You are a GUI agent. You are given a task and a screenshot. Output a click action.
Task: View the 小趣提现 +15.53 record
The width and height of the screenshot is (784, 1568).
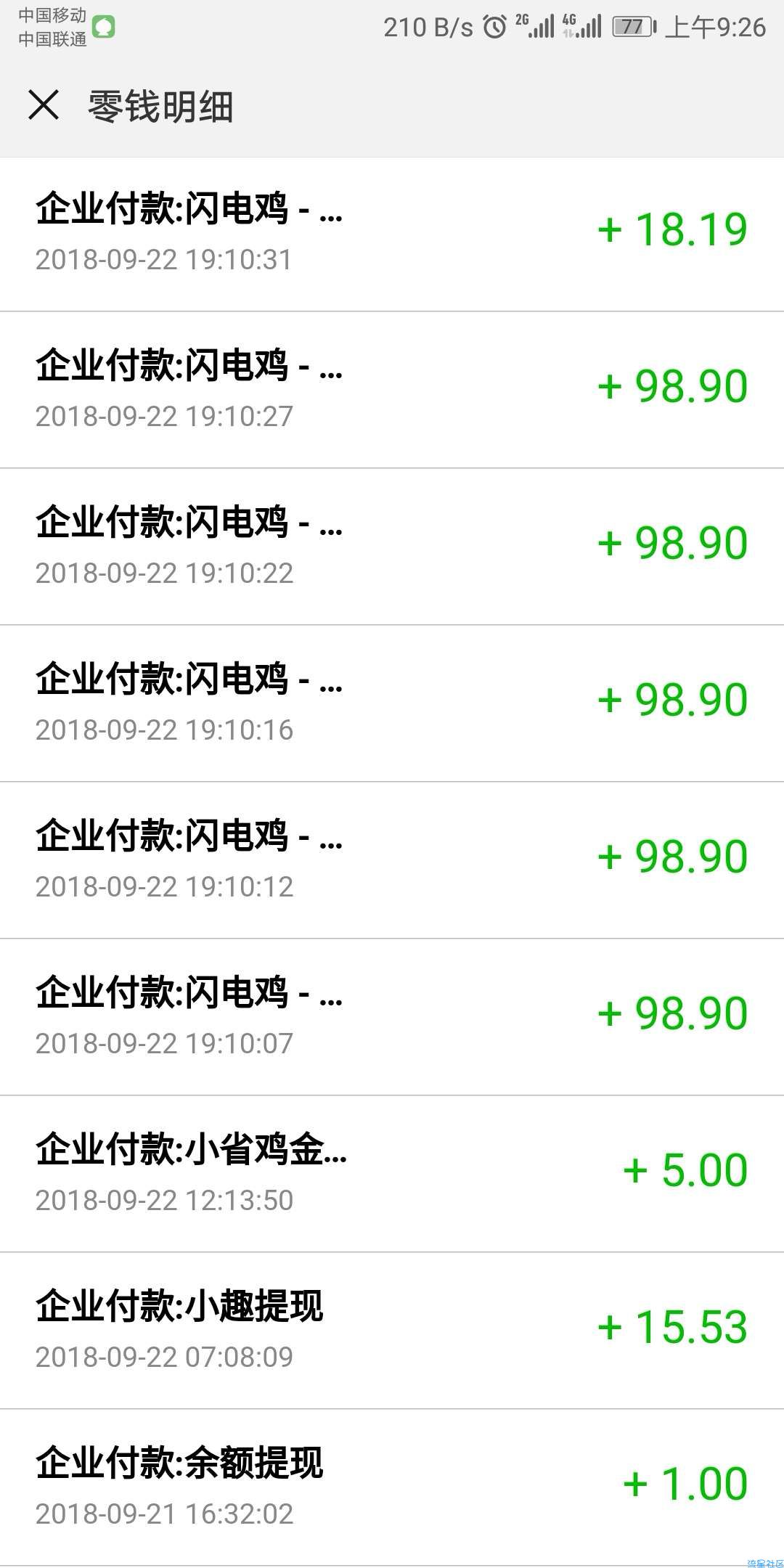click(392, 1331)
